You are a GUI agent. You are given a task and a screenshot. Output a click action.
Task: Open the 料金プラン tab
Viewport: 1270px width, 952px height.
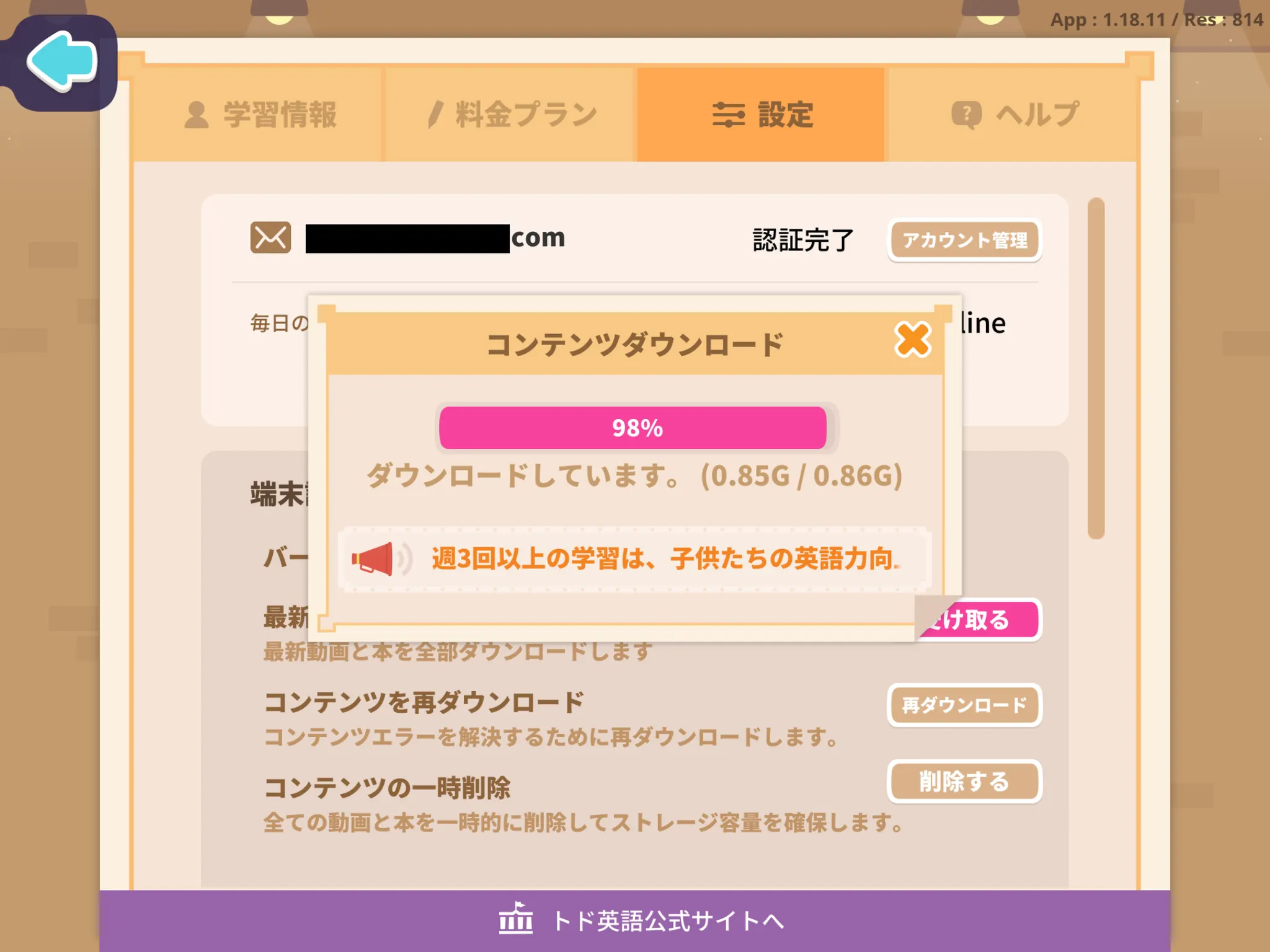pyautogui.click(x=510, y=115)
